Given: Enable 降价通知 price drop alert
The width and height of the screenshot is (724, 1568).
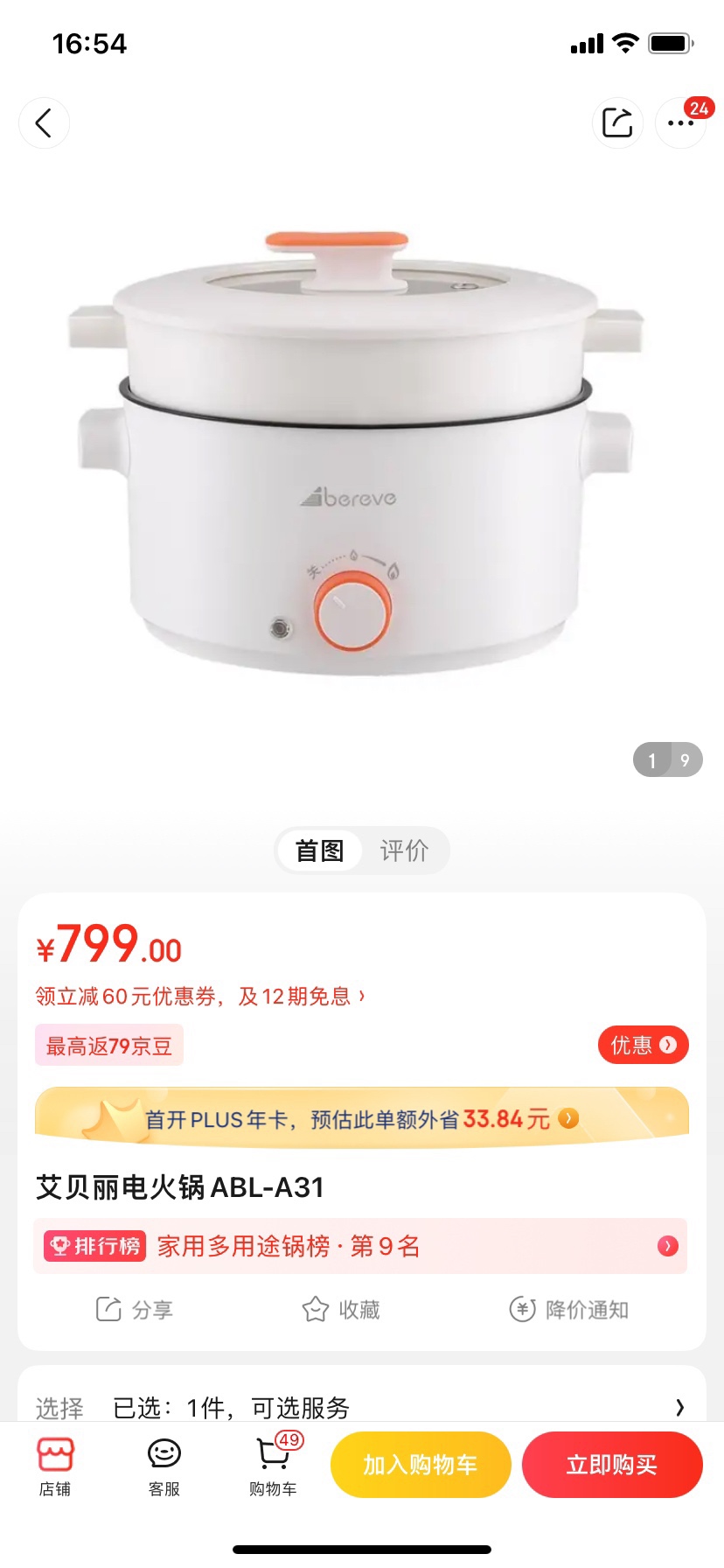Looking at the screenshot, I should [569, 1310].
